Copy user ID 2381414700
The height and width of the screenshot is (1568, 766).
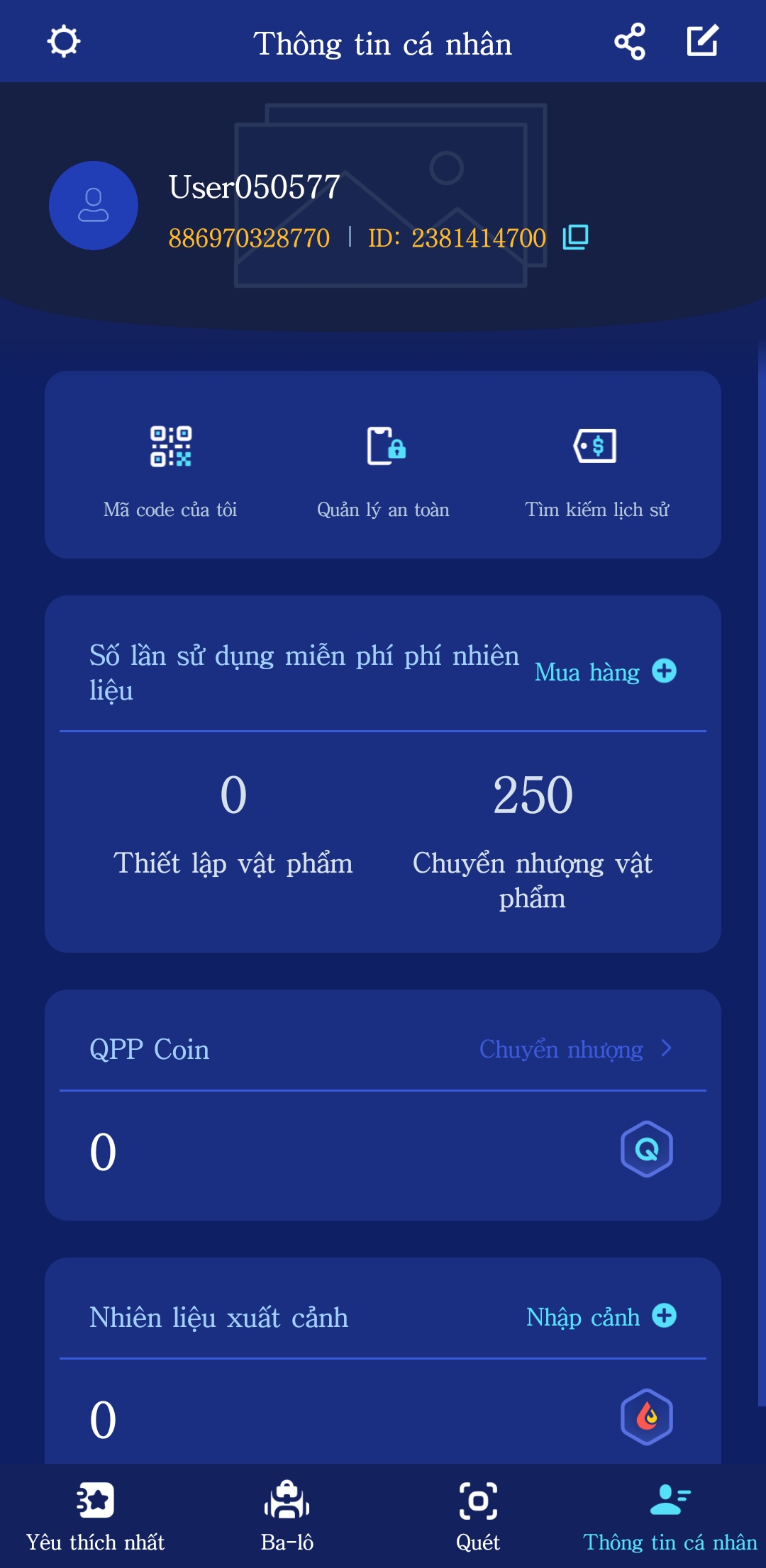point(575,237)
